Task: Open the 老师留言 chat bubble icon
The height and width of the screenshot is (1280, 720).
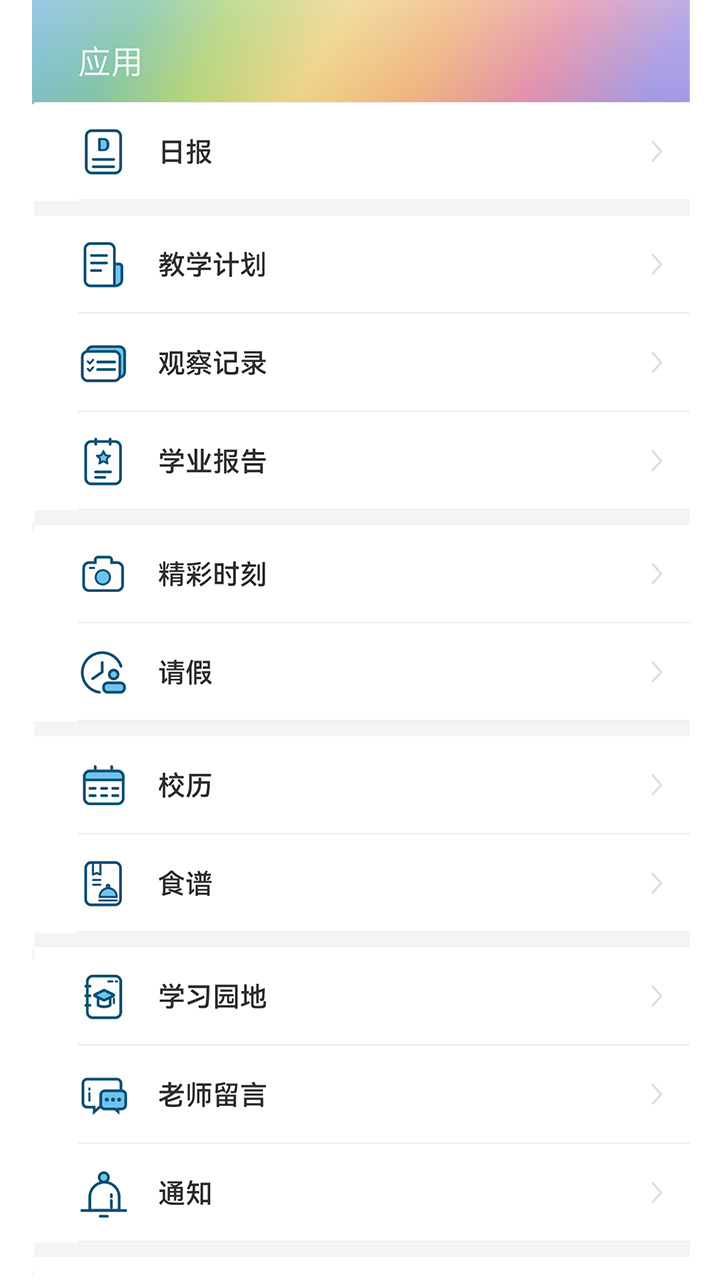Action: (102, 1094)
